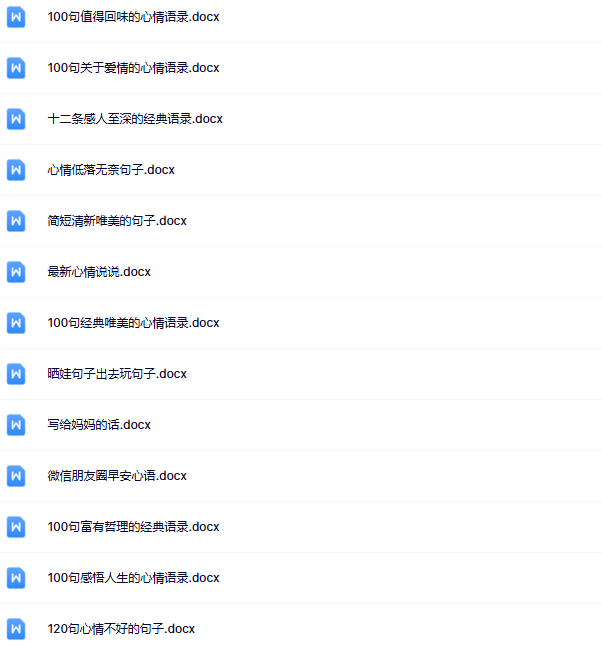Open 100句值得回味的心情语录.docx
This screenshot has height=648, width=602.
pos(133,17)
